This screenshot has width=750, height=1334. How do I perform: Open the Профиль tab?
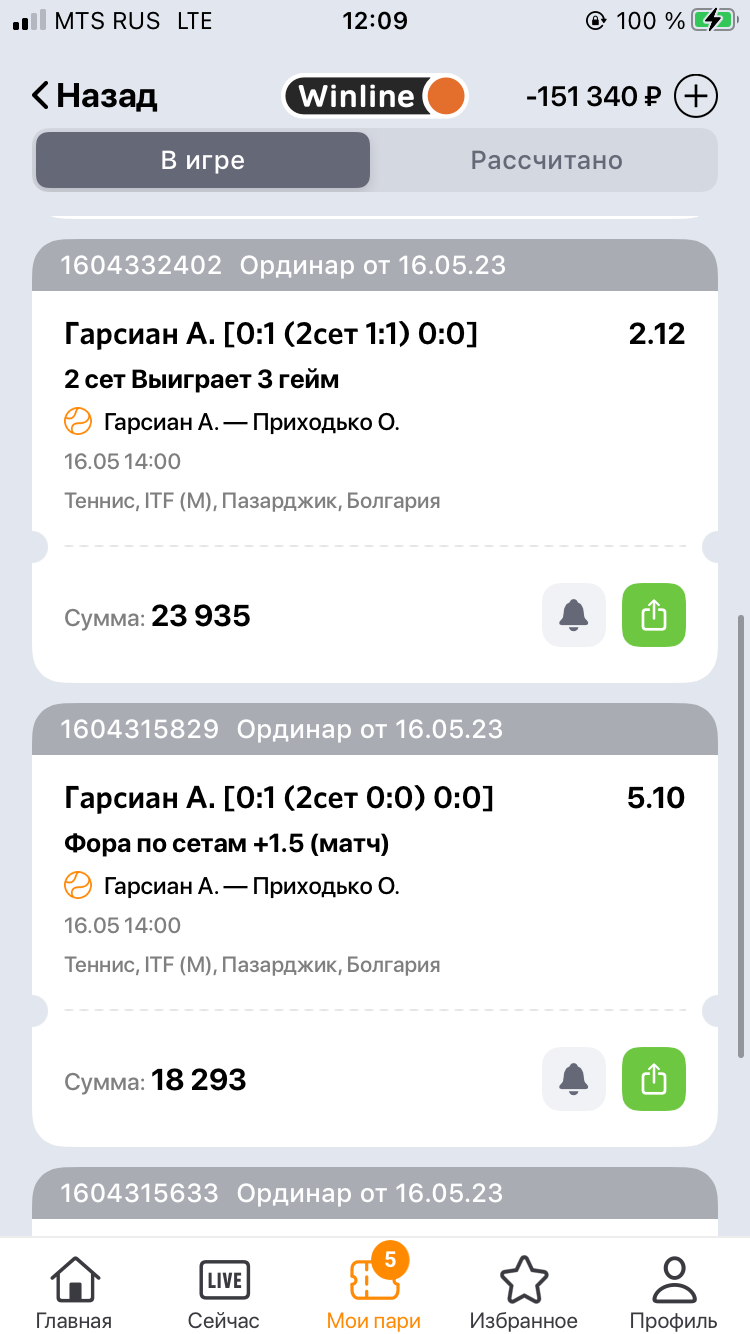point(673,1293)
